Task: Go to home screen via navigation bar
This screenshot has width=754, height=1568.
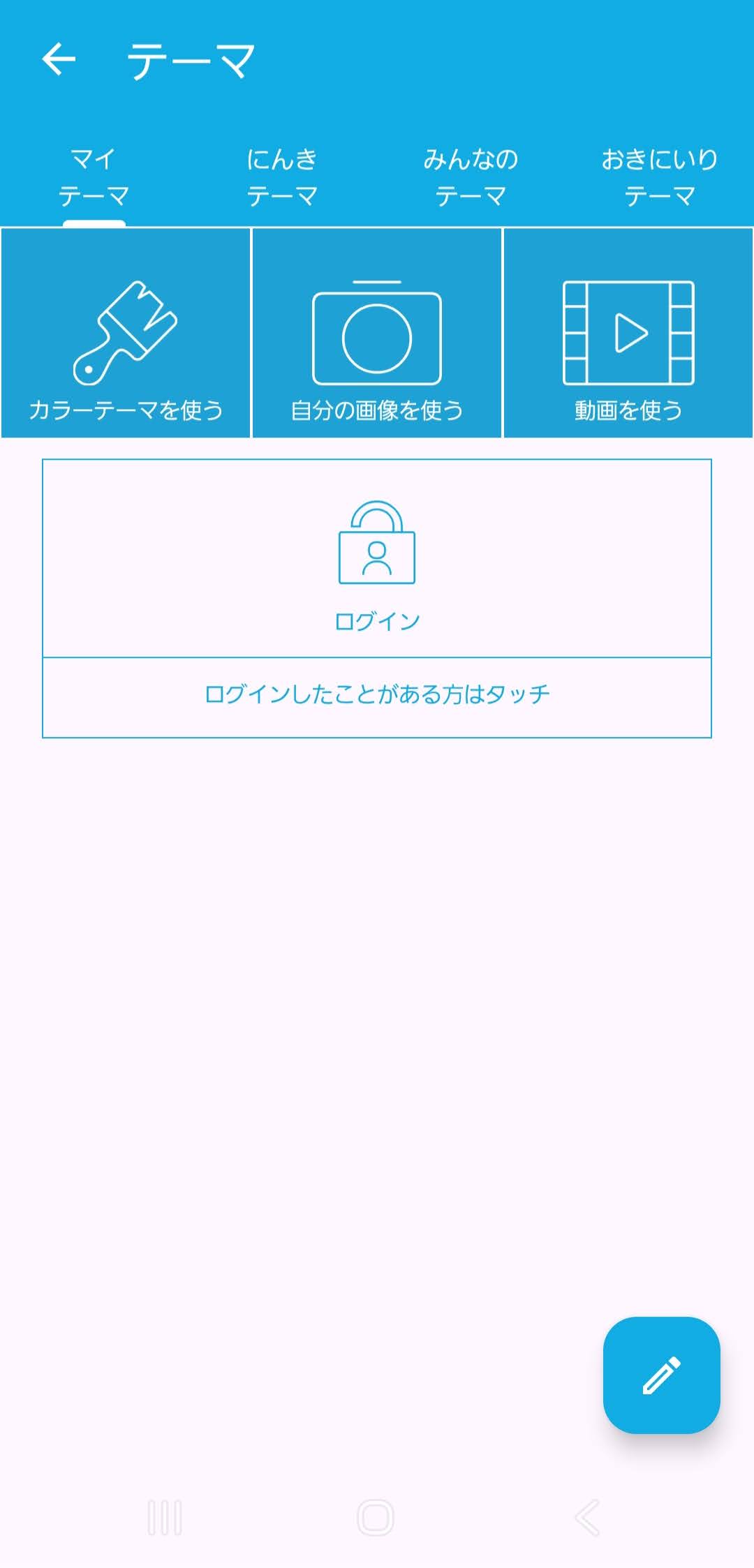Action: click(x=376, y=1517)
